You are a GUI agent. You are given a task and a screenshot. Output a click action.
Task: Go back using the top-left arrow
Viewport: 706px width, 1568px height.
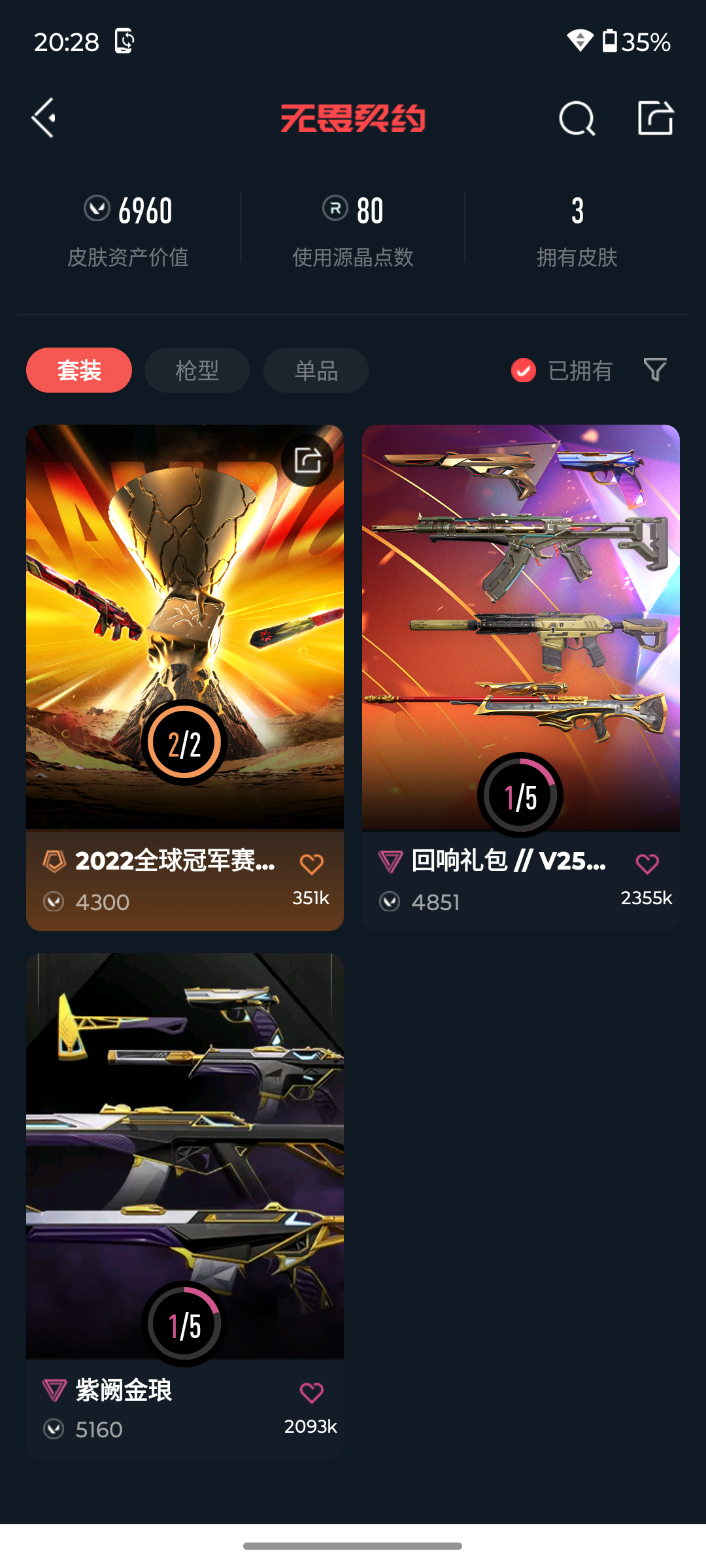coord(44,118)
